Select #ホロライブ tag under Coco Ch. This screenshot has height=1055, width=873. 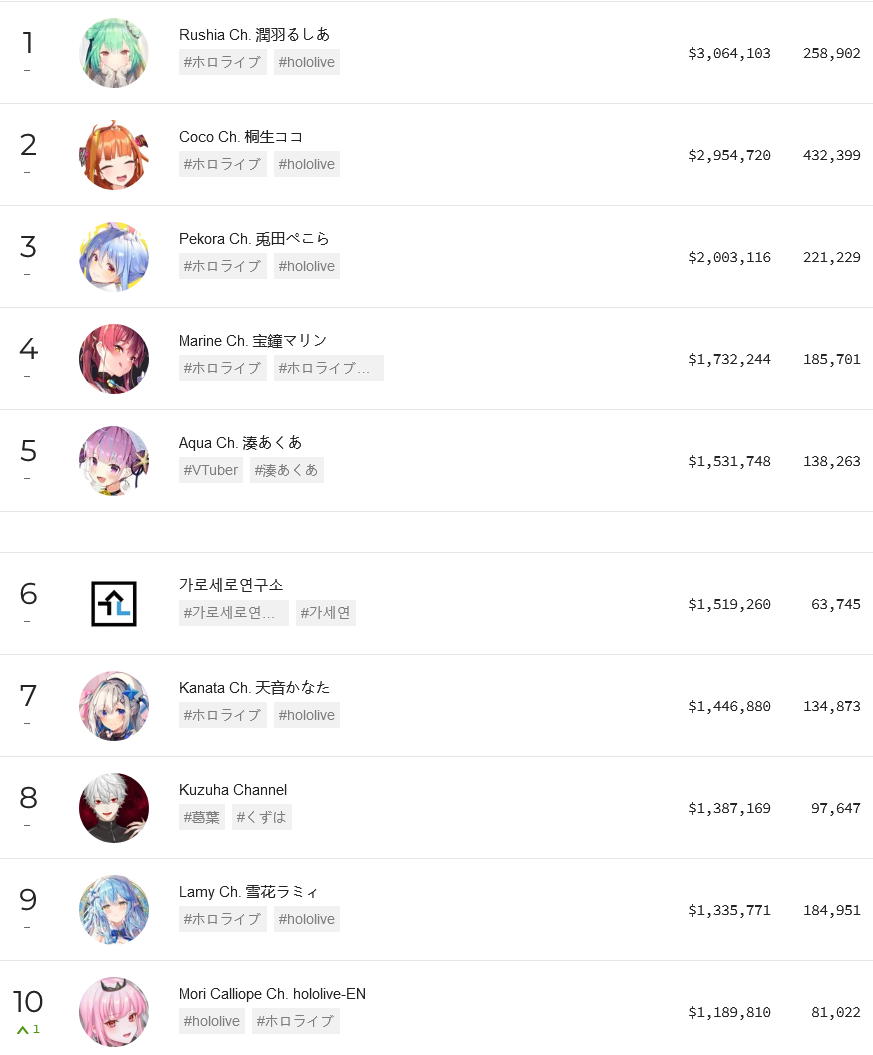coord(222,164)
